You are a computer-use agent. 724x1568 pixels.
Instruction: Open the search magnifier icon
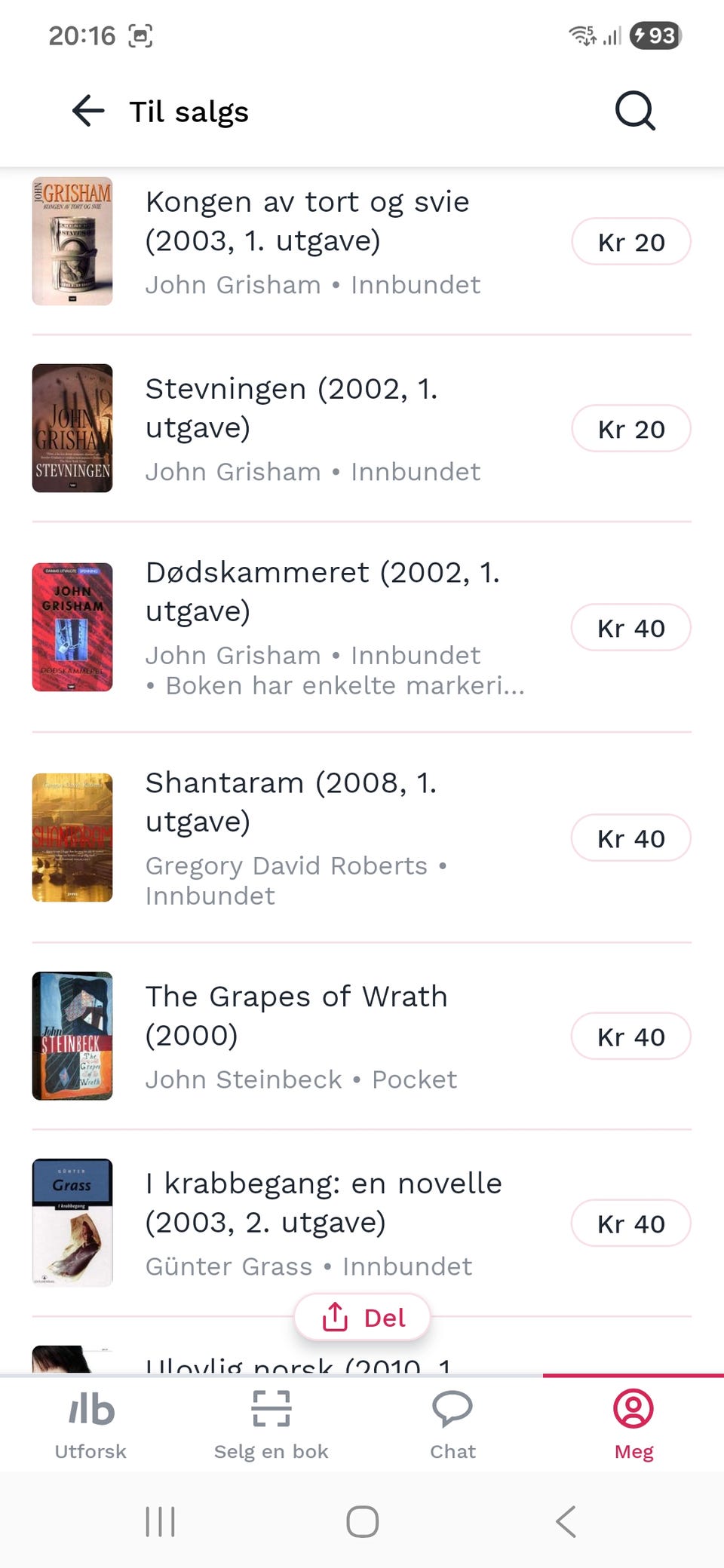coord(635,112)
